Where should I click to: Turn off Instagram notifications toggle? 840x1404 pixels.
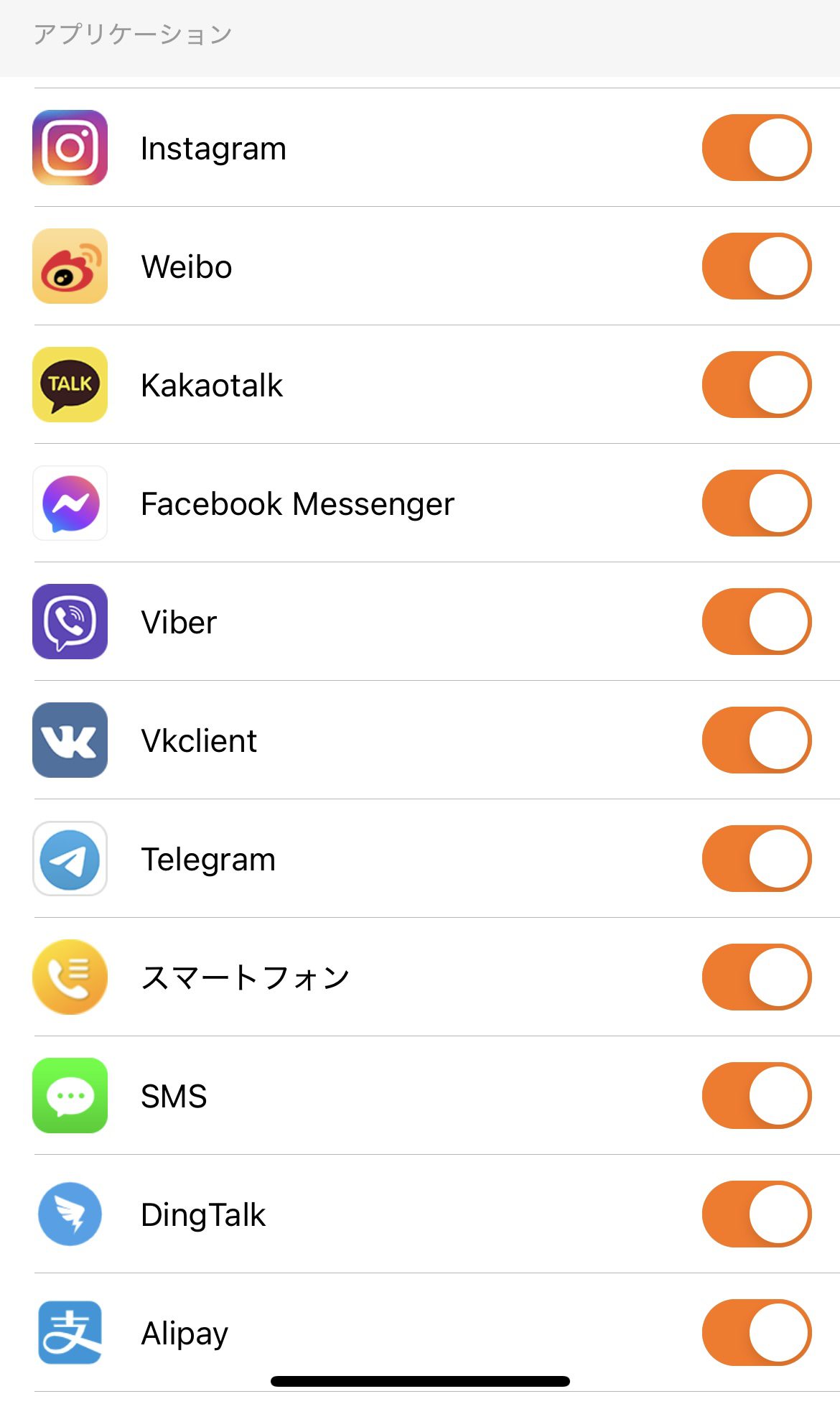tap(757, 147)
